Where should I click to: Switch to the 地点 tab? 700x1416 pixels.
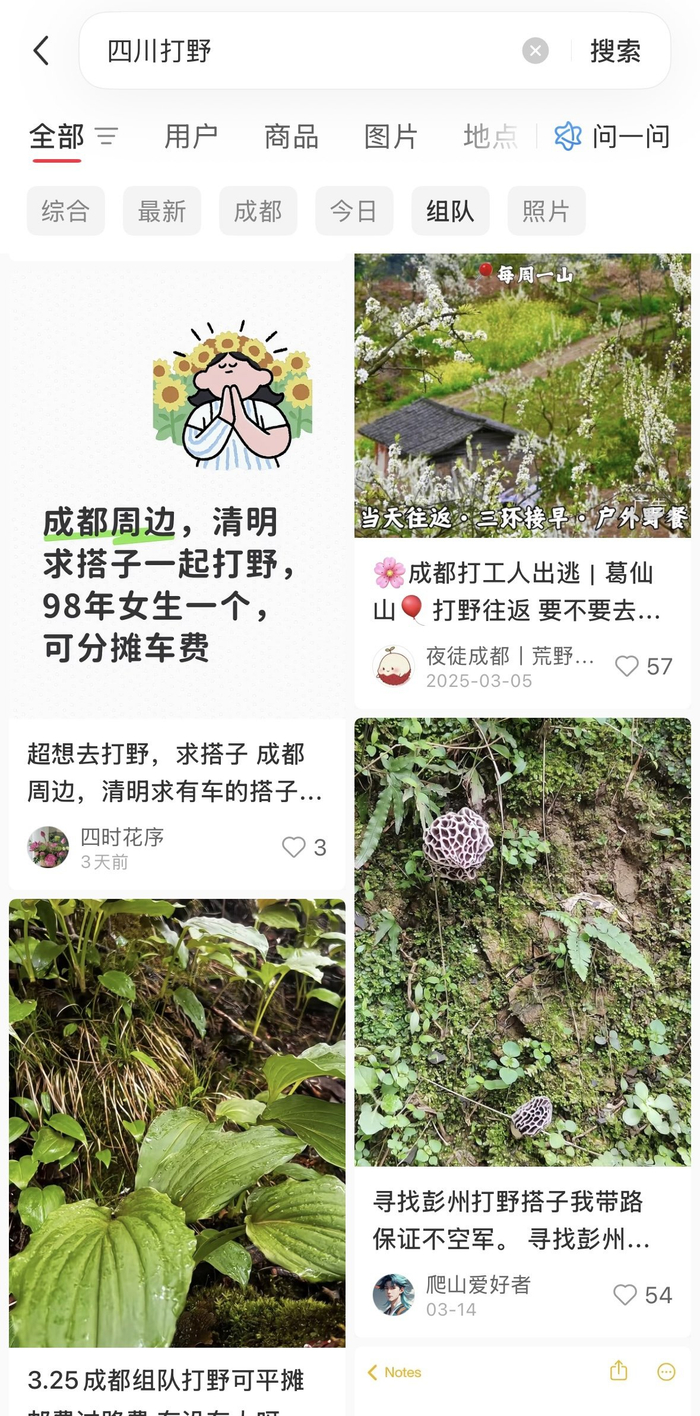coord(490,136)
